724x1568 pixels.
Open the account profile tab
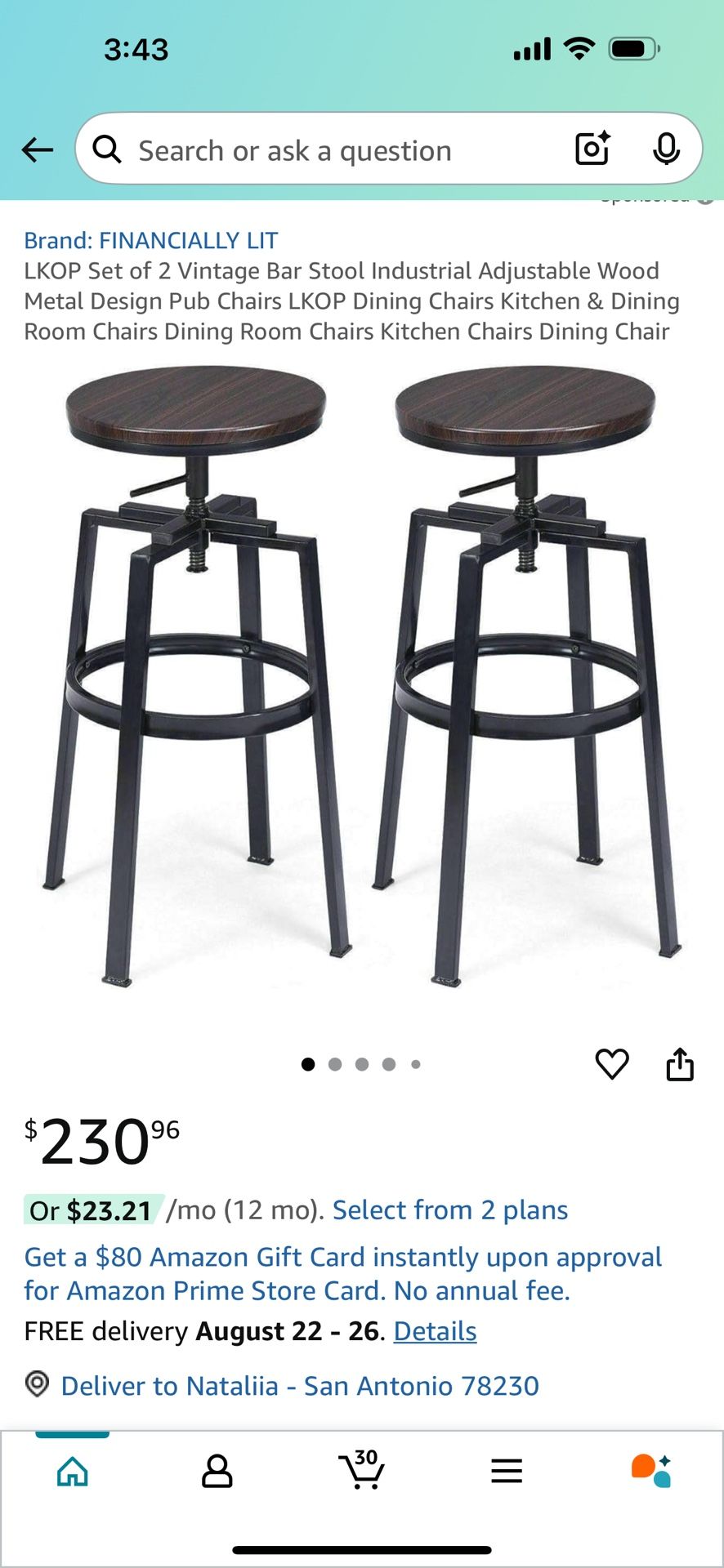217,1472
